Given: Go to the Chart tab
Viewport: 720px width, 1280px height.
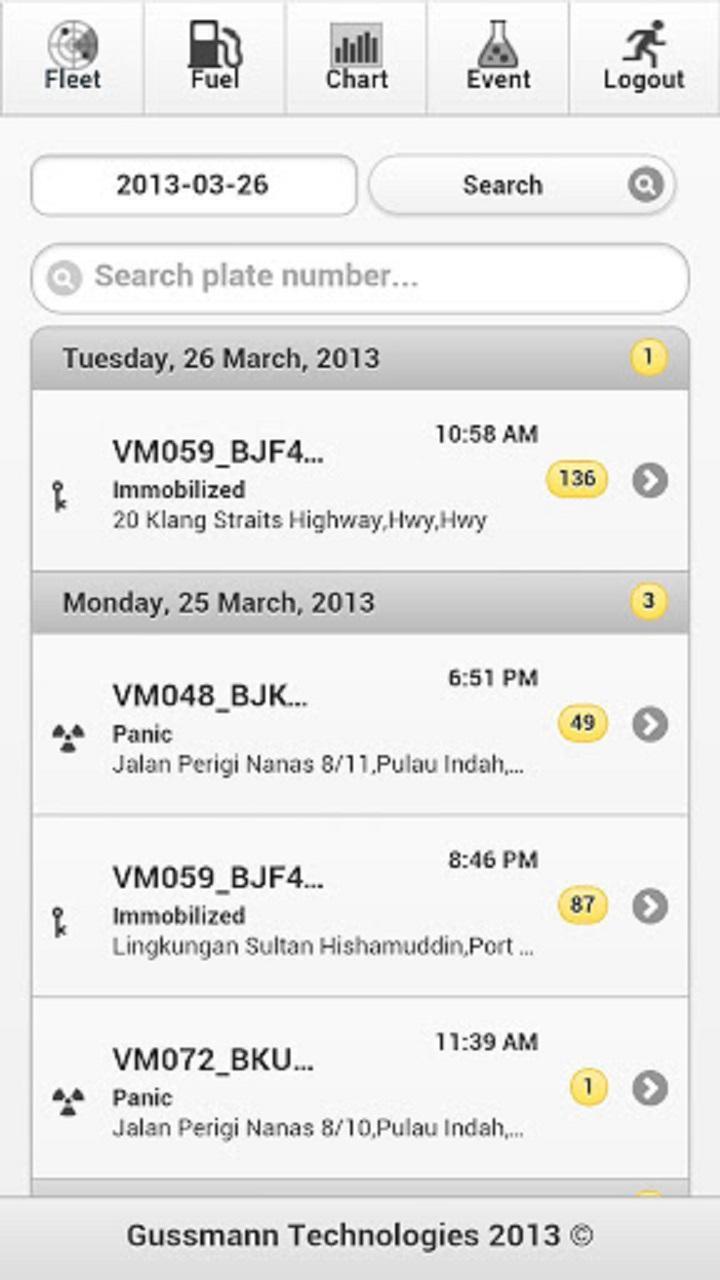Looking at the screenshot, I should pyautogui.click(x=357, y=57).
